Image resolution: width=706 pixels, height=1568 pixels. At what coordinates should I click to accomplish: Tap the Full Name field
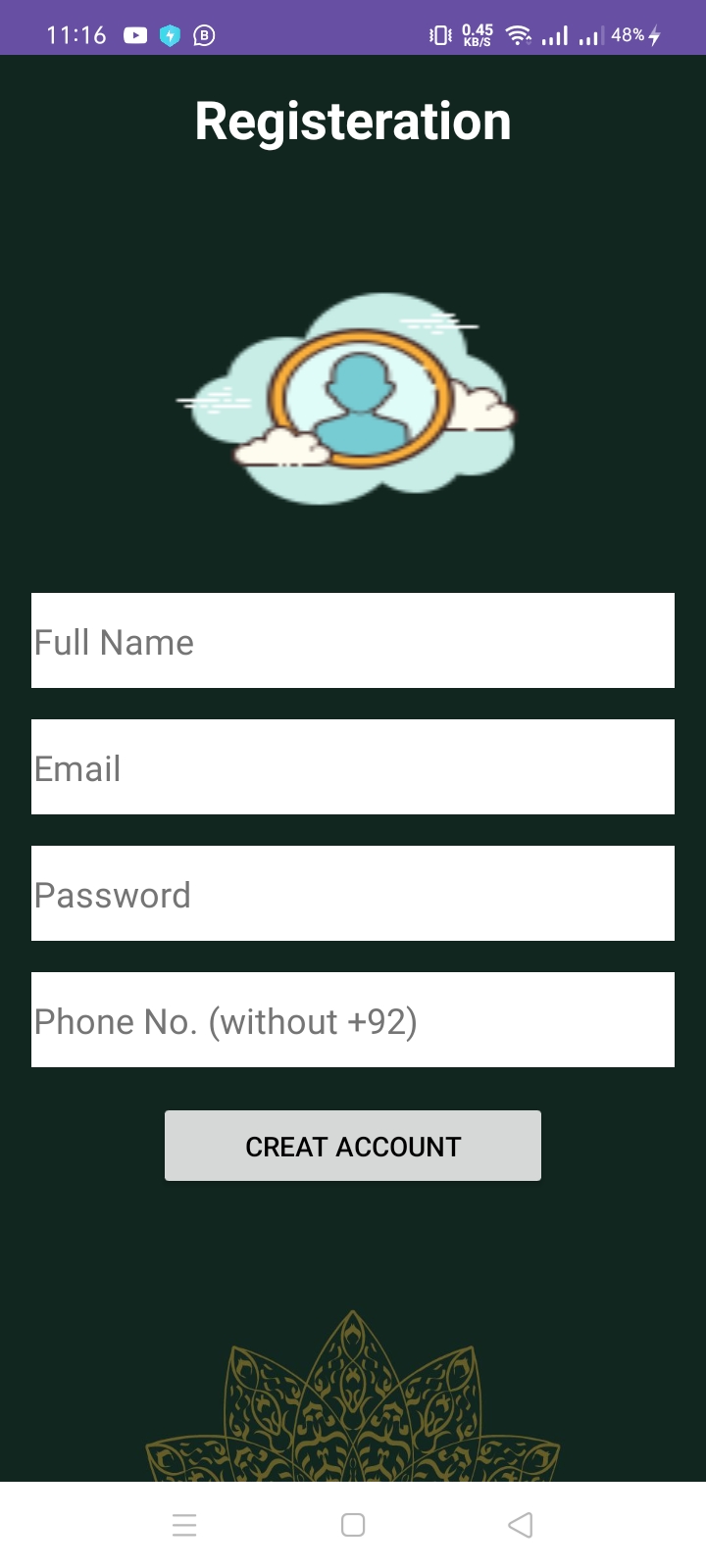pos(353,640)
